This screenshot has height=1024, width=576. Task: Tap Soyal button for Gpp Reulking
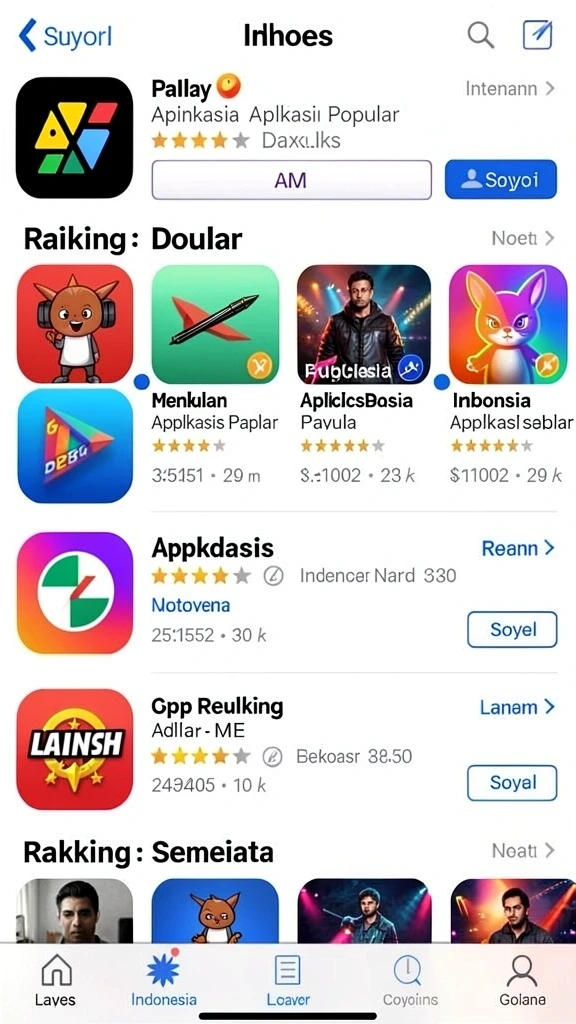coord(513,782)
